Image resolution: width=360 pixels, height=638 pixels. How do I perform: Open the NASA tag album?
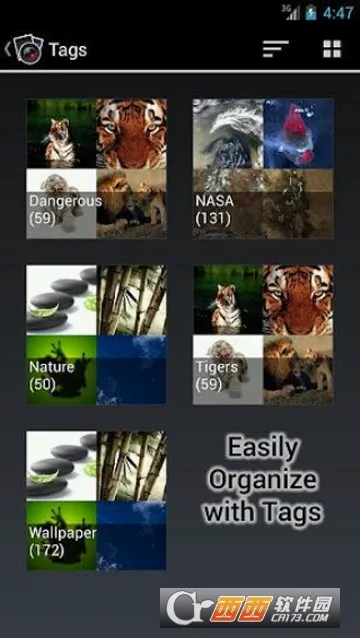263,168
